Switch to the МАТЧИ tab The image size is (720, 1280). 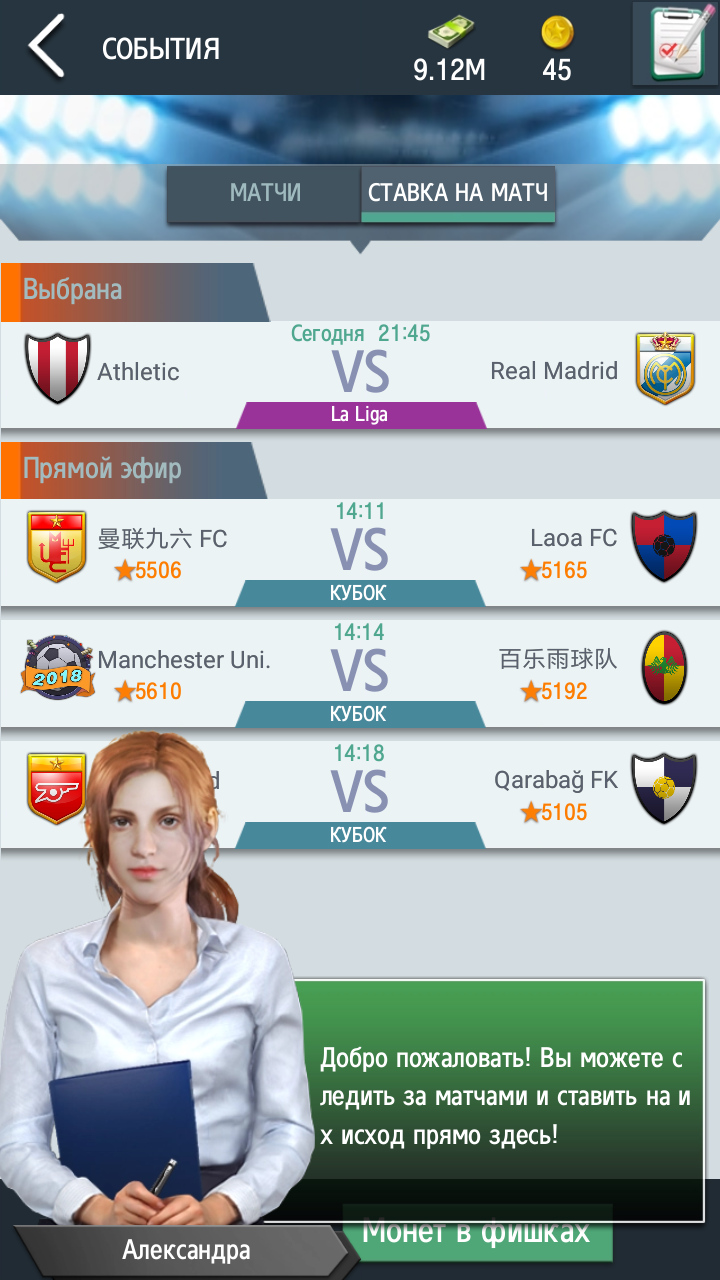pos(265,193)
